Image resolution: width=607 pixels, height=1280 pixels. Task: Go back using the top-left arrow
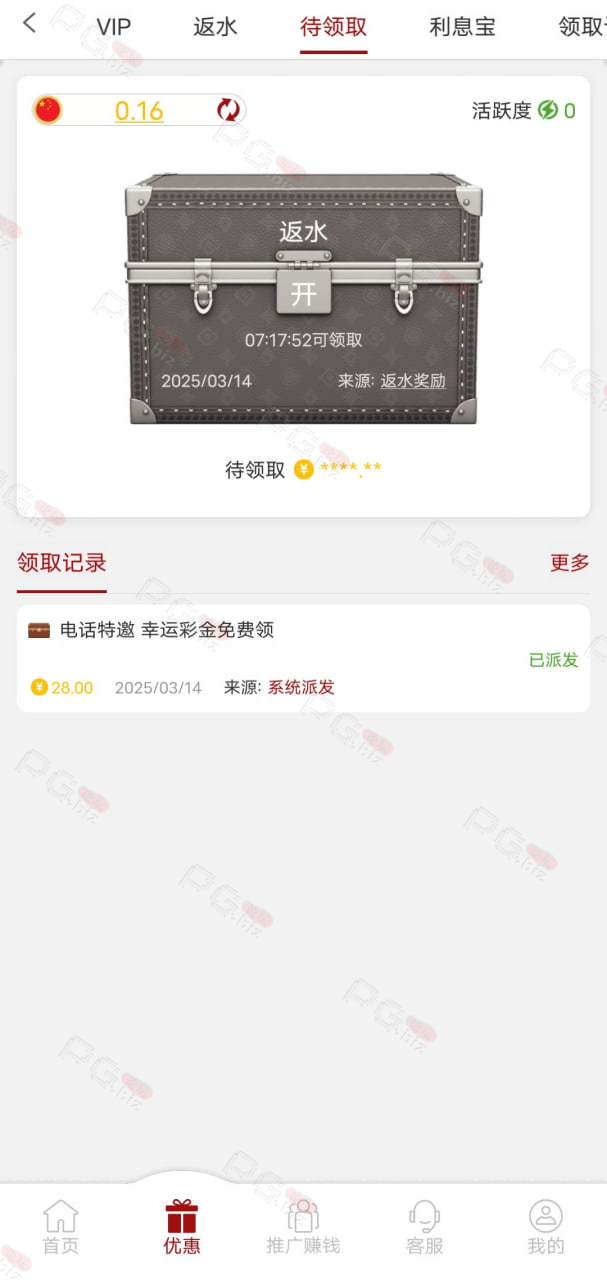(x=29, y=23)
